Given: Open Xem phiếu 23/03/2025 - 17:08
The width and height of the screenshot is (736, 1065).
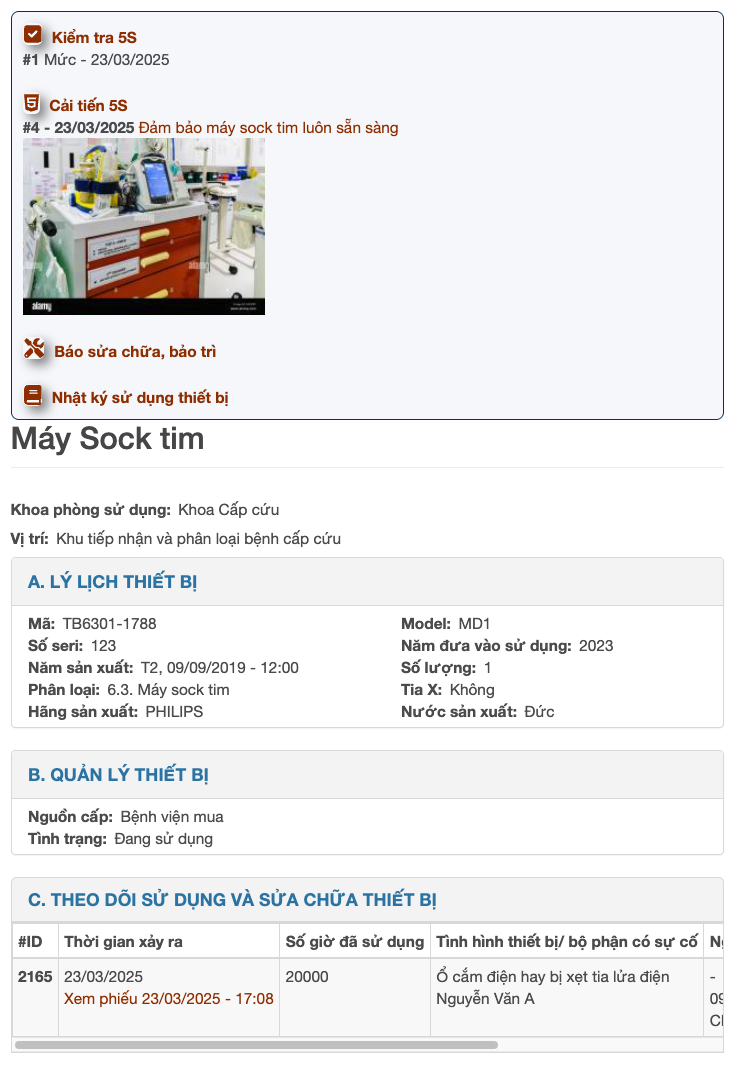Looking at the screenshot, I should coord(168,998).
